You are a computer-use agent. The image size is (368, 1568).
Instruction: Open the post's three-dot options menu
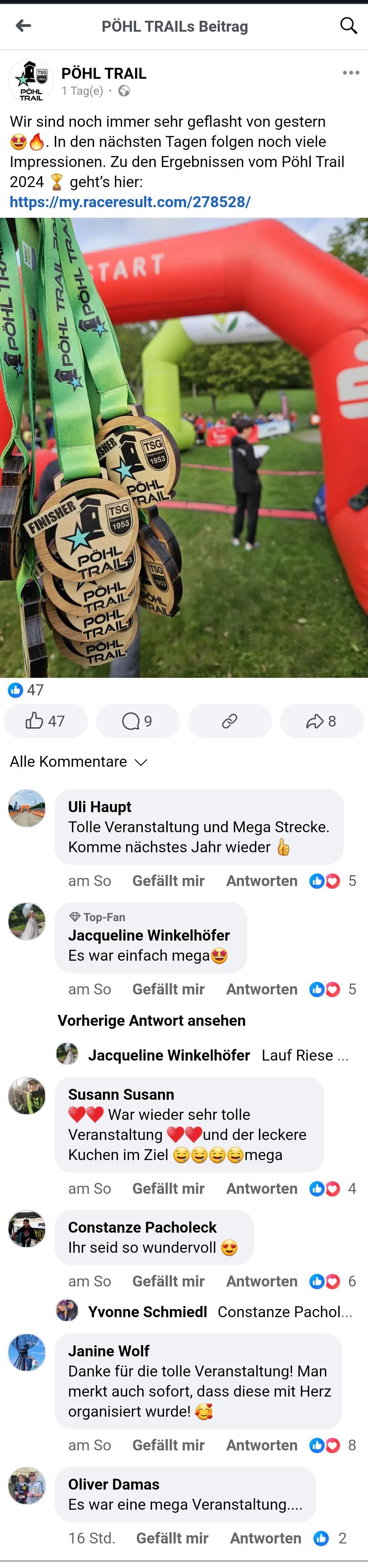coord(350,73)
